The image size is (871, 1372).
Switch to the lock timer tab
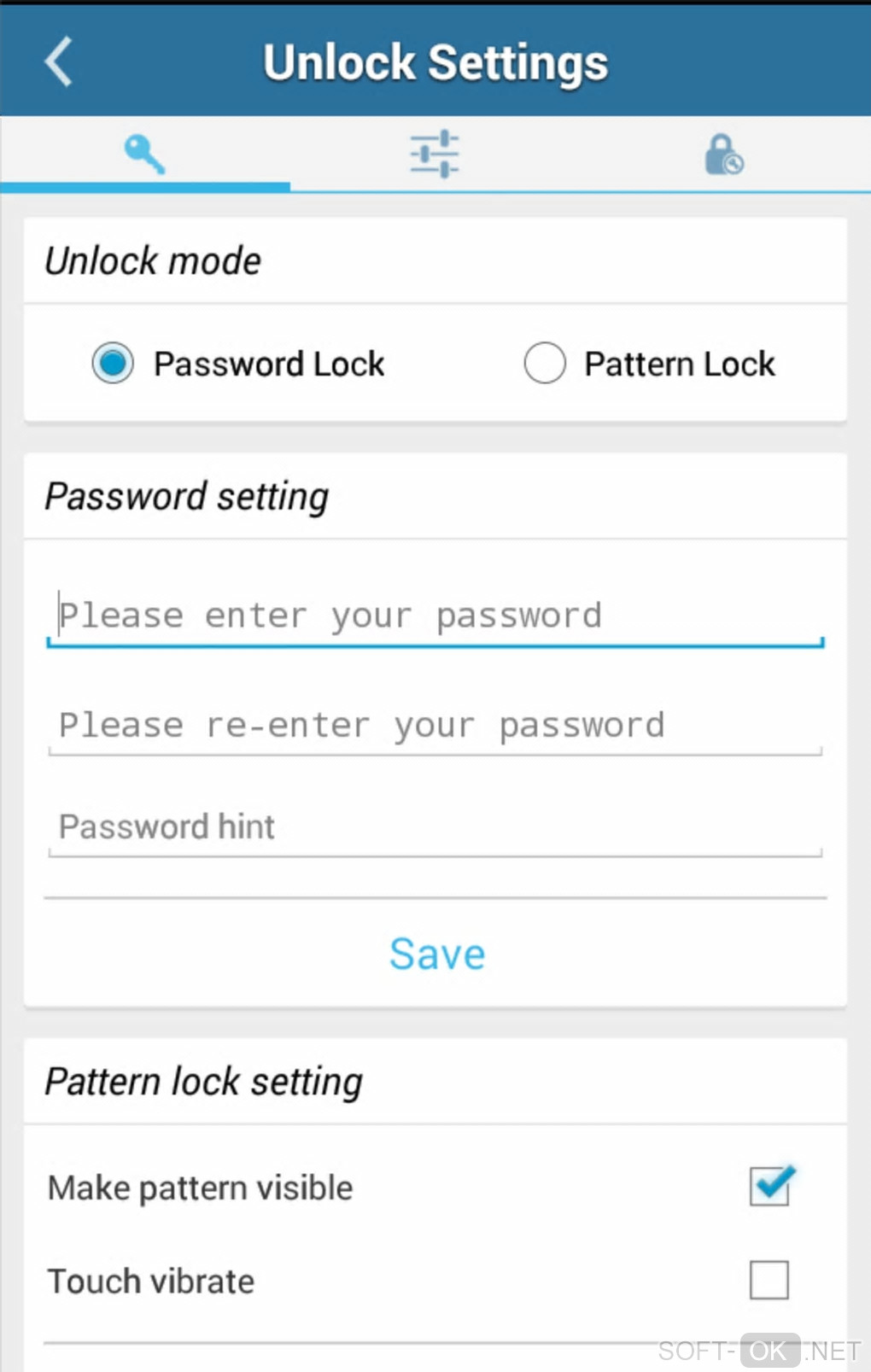pyautogui.click(x=723, y=155)
